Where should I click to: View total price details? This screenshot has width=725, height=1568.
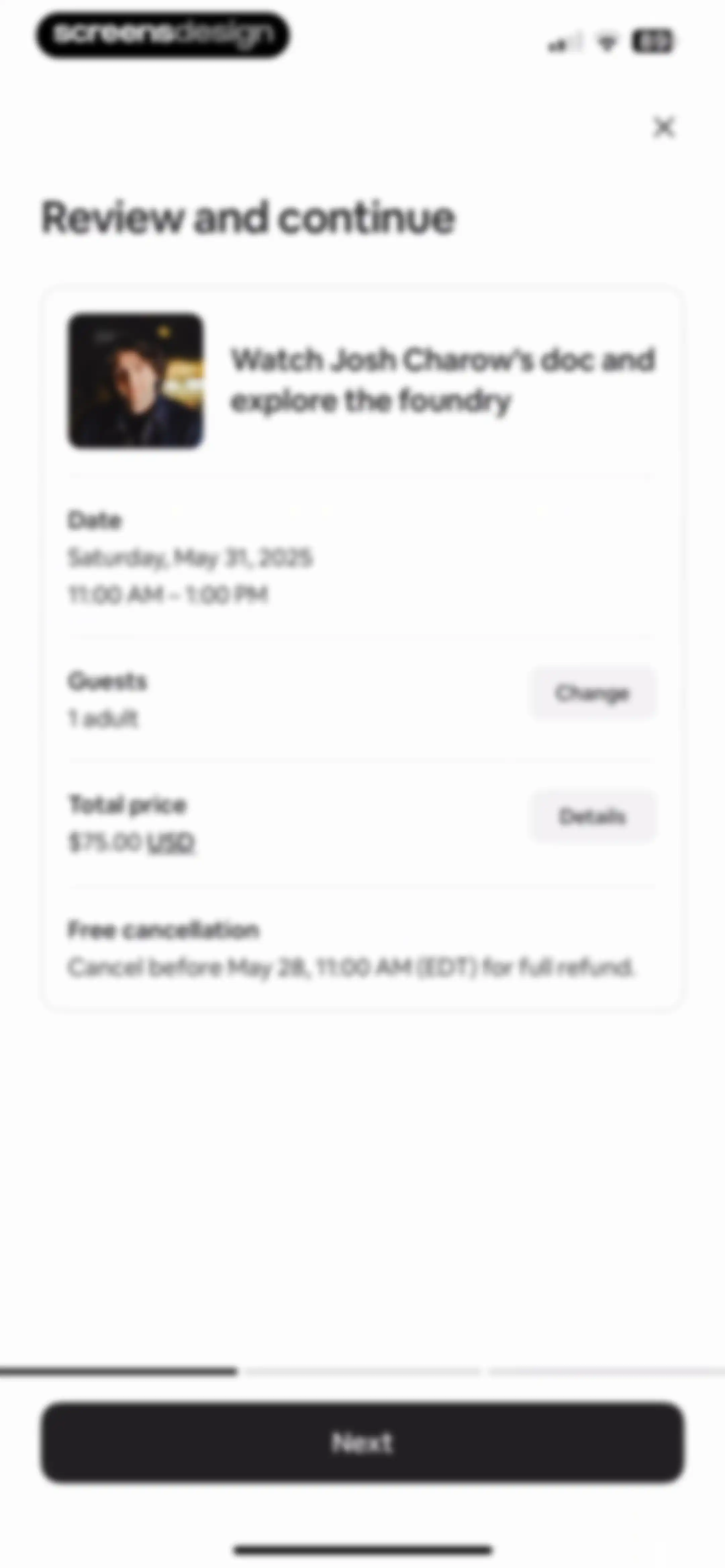[593, 816]
